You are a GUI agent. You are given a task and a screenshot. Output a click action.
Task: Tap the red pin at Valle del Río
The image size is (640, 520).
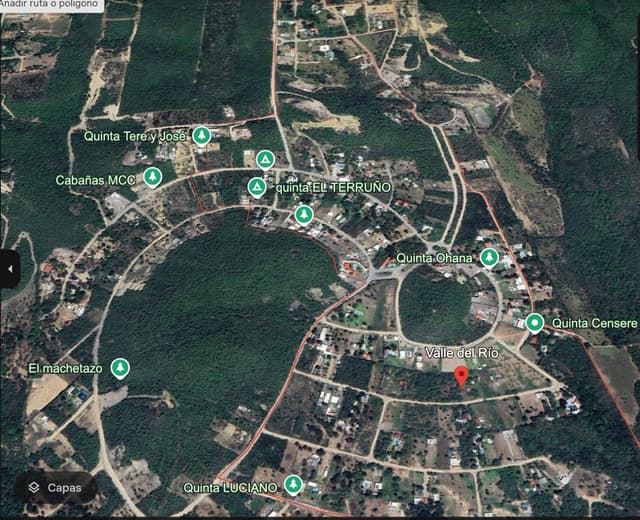point(461,376)
